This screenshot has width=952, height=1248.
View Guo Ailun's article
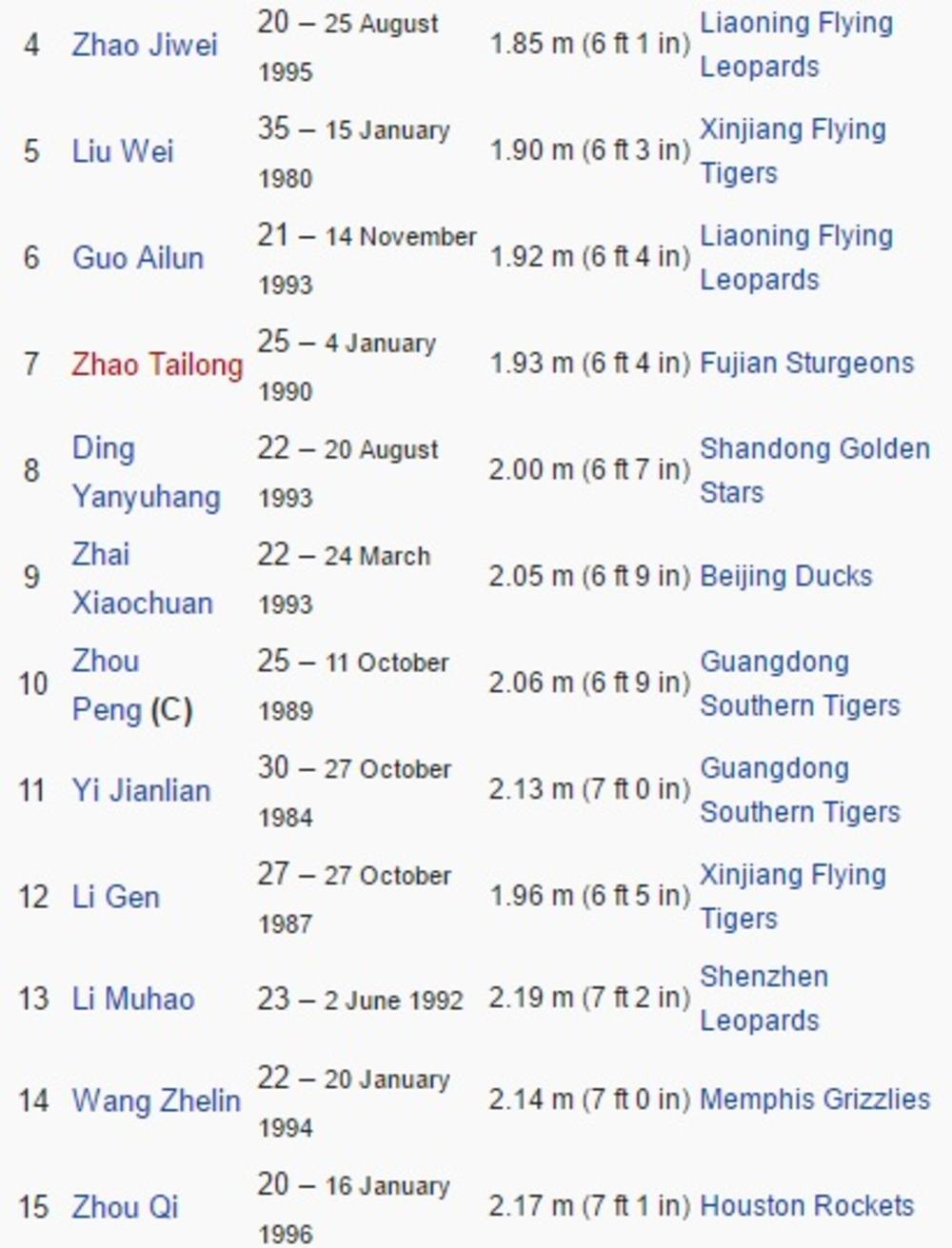pos(138,258)
